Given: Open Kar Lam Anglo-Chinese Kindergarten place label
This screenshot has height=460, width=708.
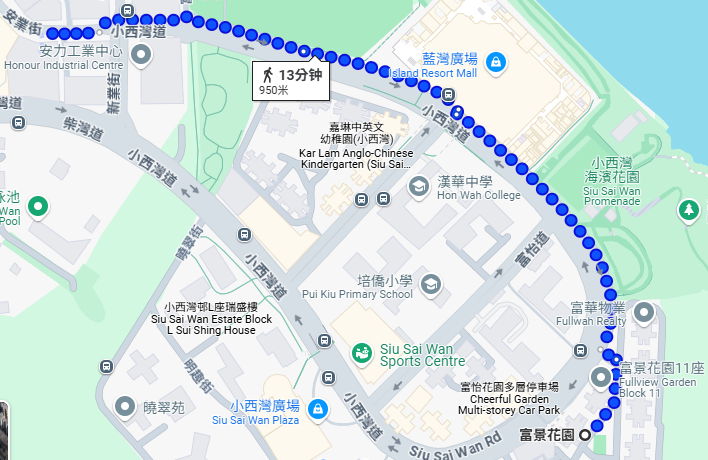Looking at the screenshot, I should pos(356,147).
